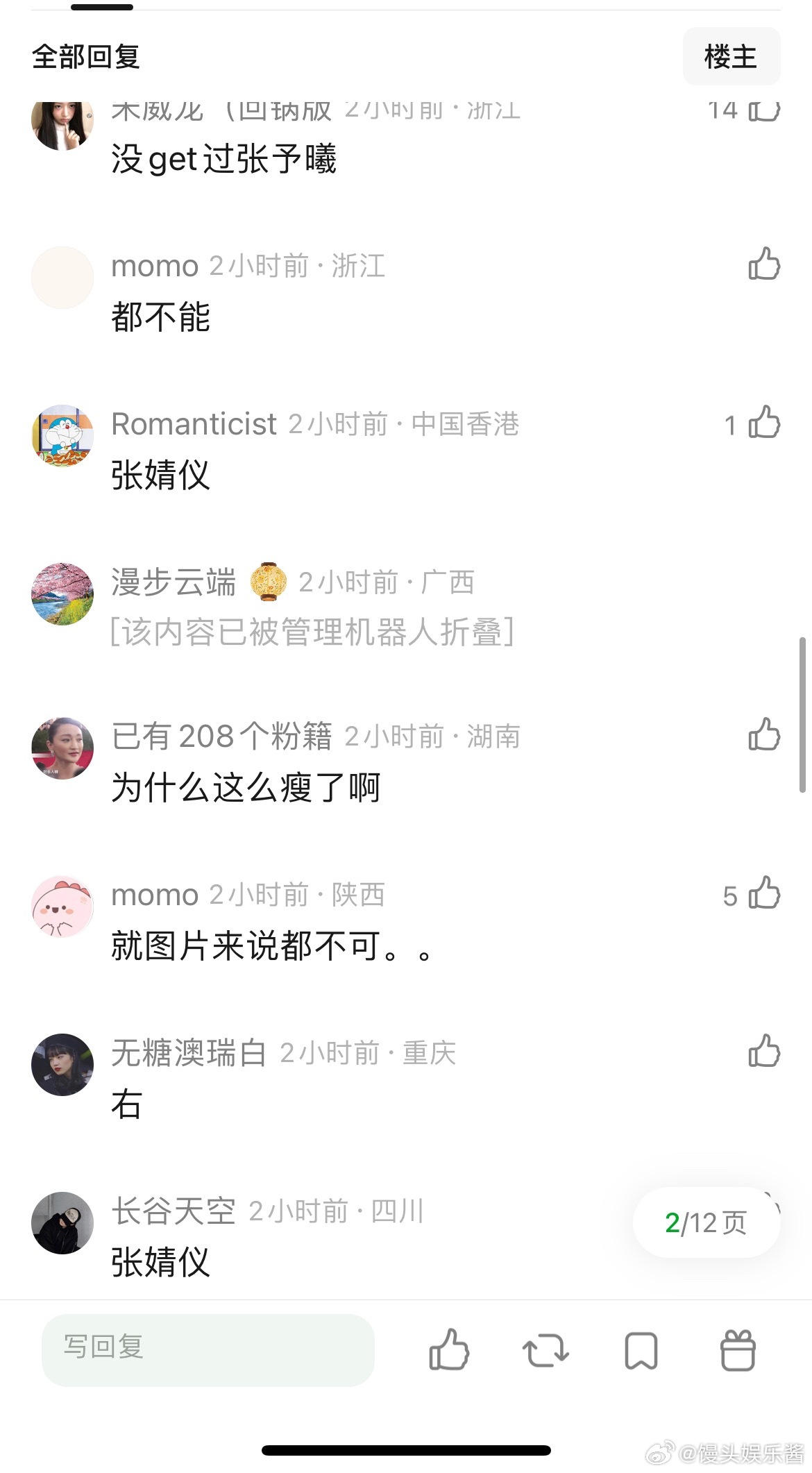Viewport: 812px width, 1473px height.
Task: Like the comment 没get过张予曦
Action: click(764, 111)
